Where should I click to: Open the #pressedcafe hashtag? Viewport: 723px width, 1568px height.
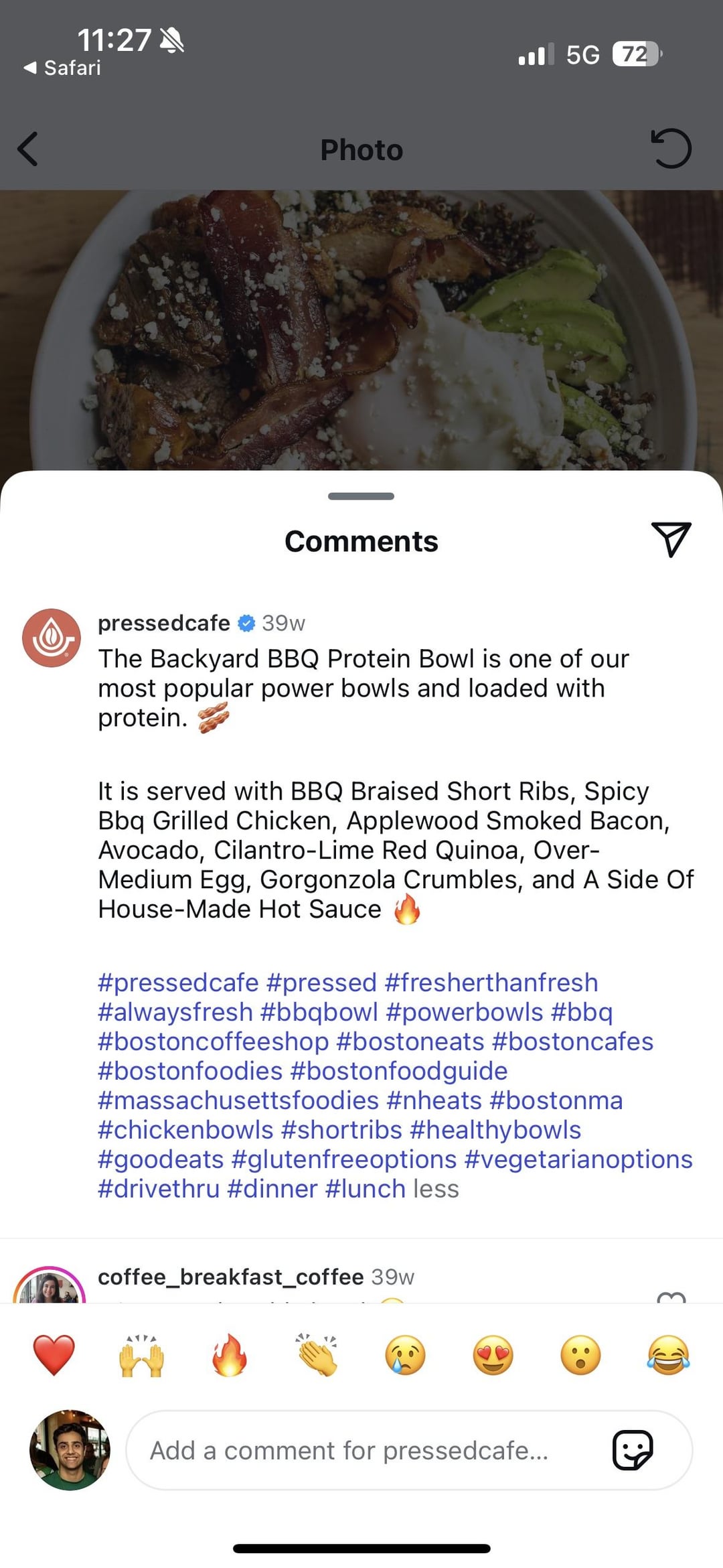[x=178, y=983]
